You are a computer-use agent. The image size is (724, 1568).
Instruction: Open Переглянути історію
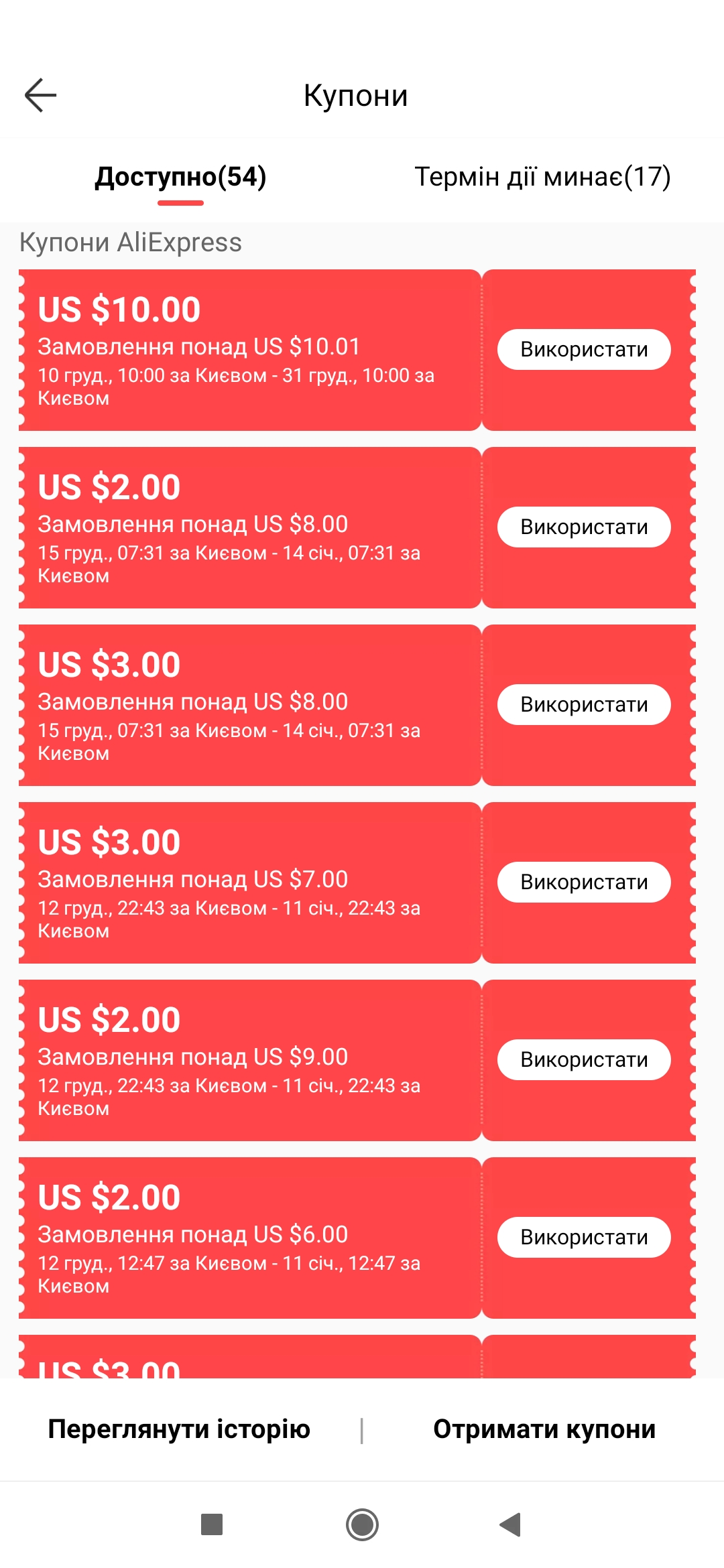[179, 1429]
